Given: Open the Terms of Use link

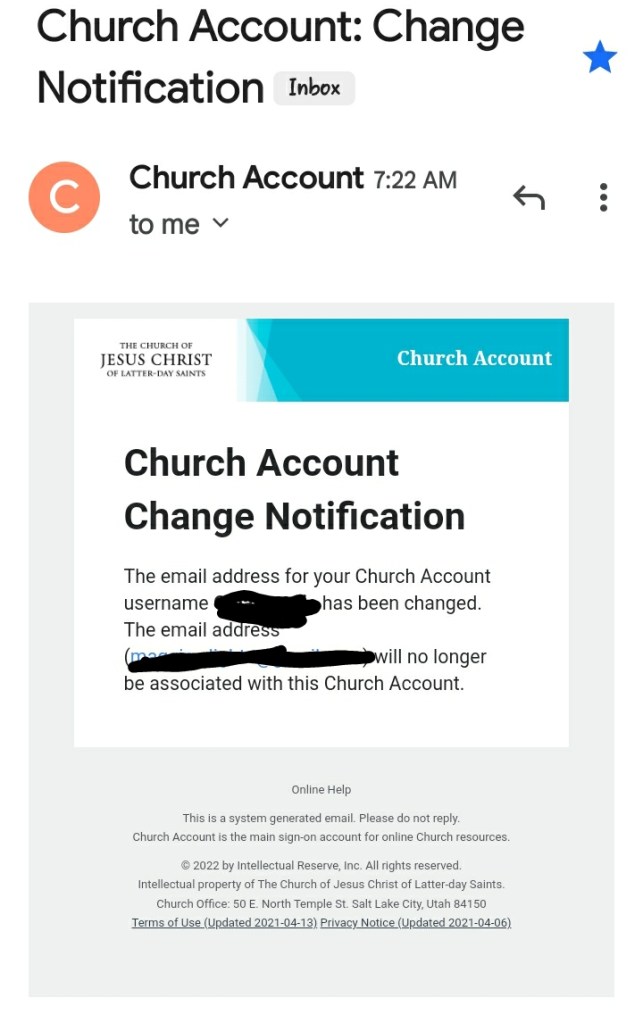Looking at the screenshot, I should (x=224, y=922).
